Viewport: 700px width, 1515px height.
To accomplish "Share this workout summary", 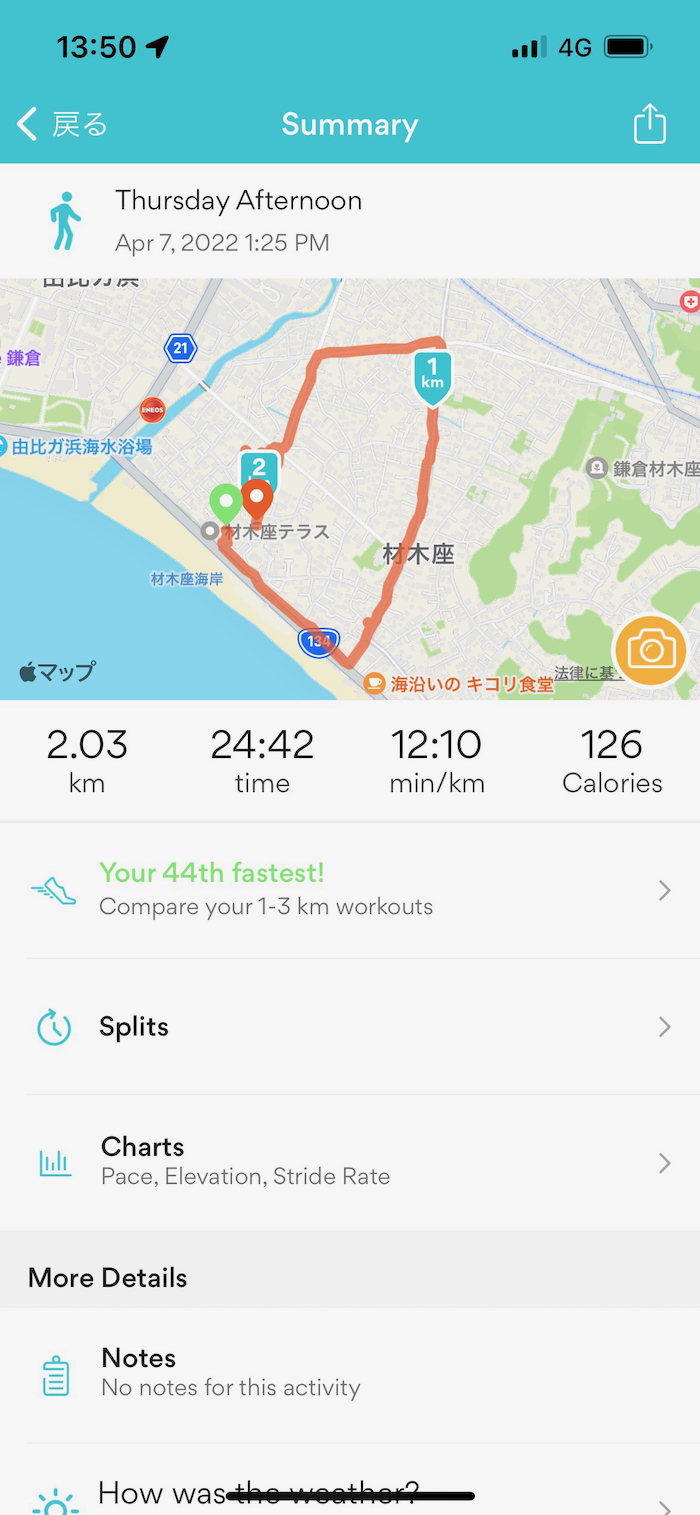I will point(649,124).
